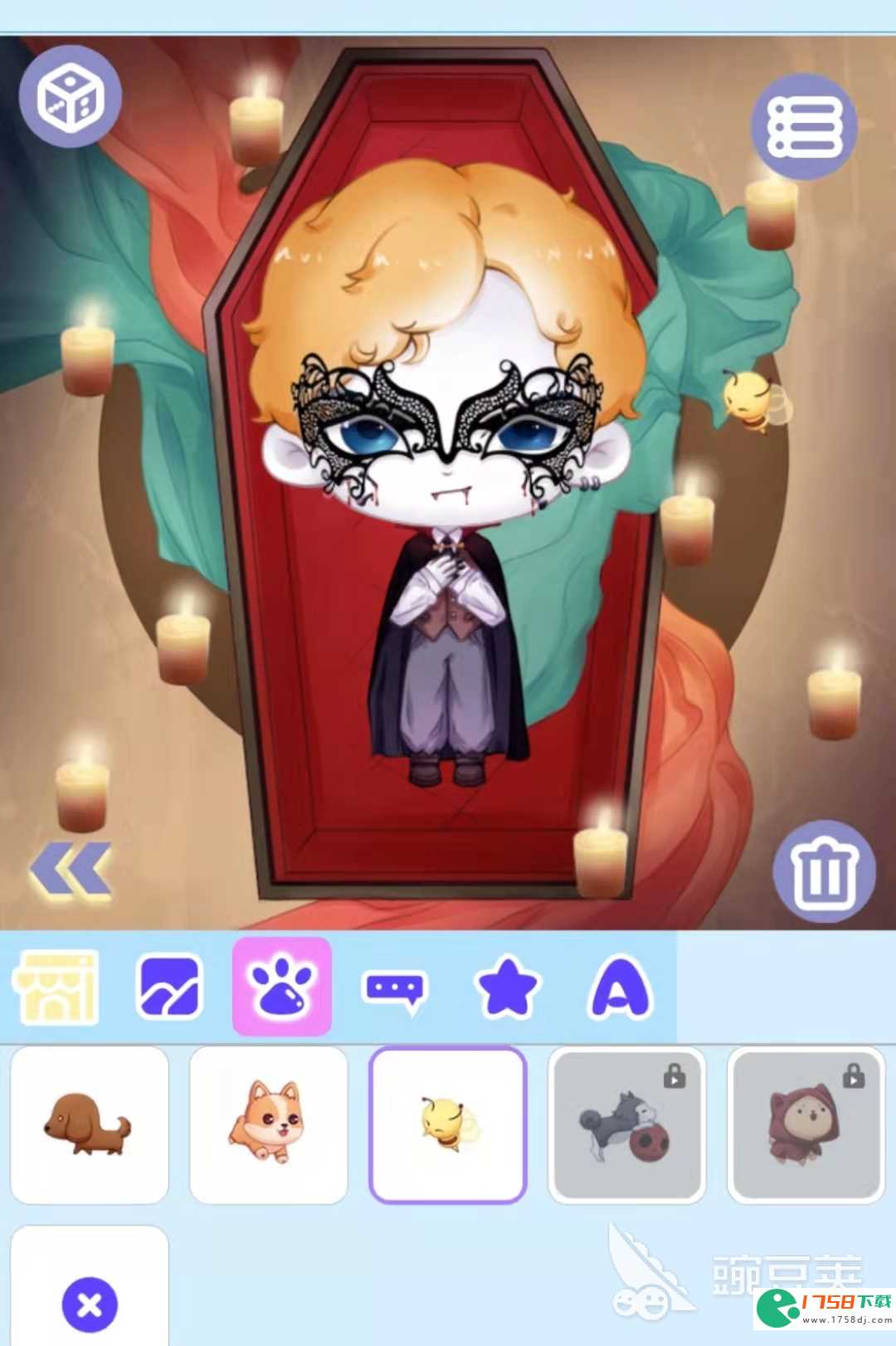Open the shop tab

pos(56,987)
